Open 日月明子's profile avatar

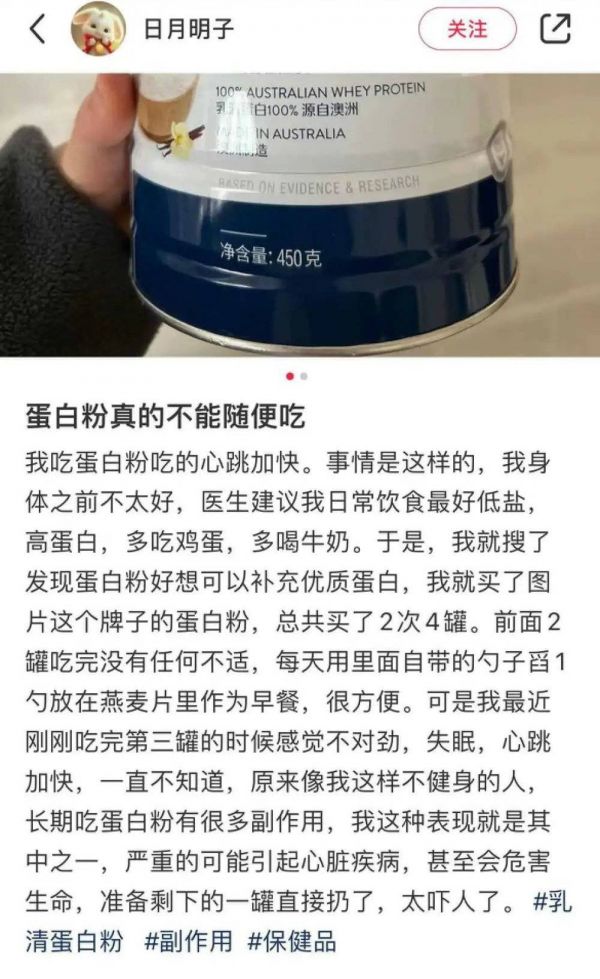pyautogui.click(x=98, y=29)
